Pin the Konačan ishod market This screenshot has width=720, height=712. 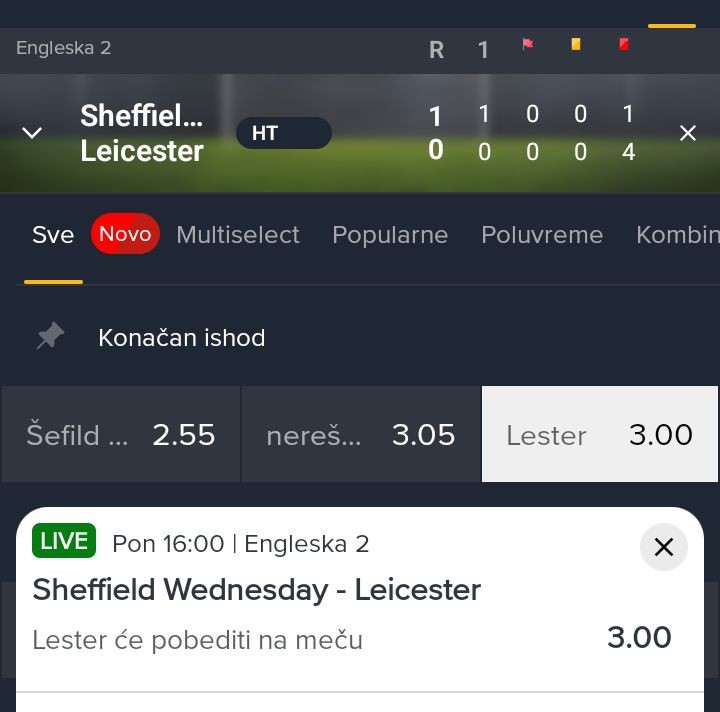pyautogui.click(x=50, y=337)
